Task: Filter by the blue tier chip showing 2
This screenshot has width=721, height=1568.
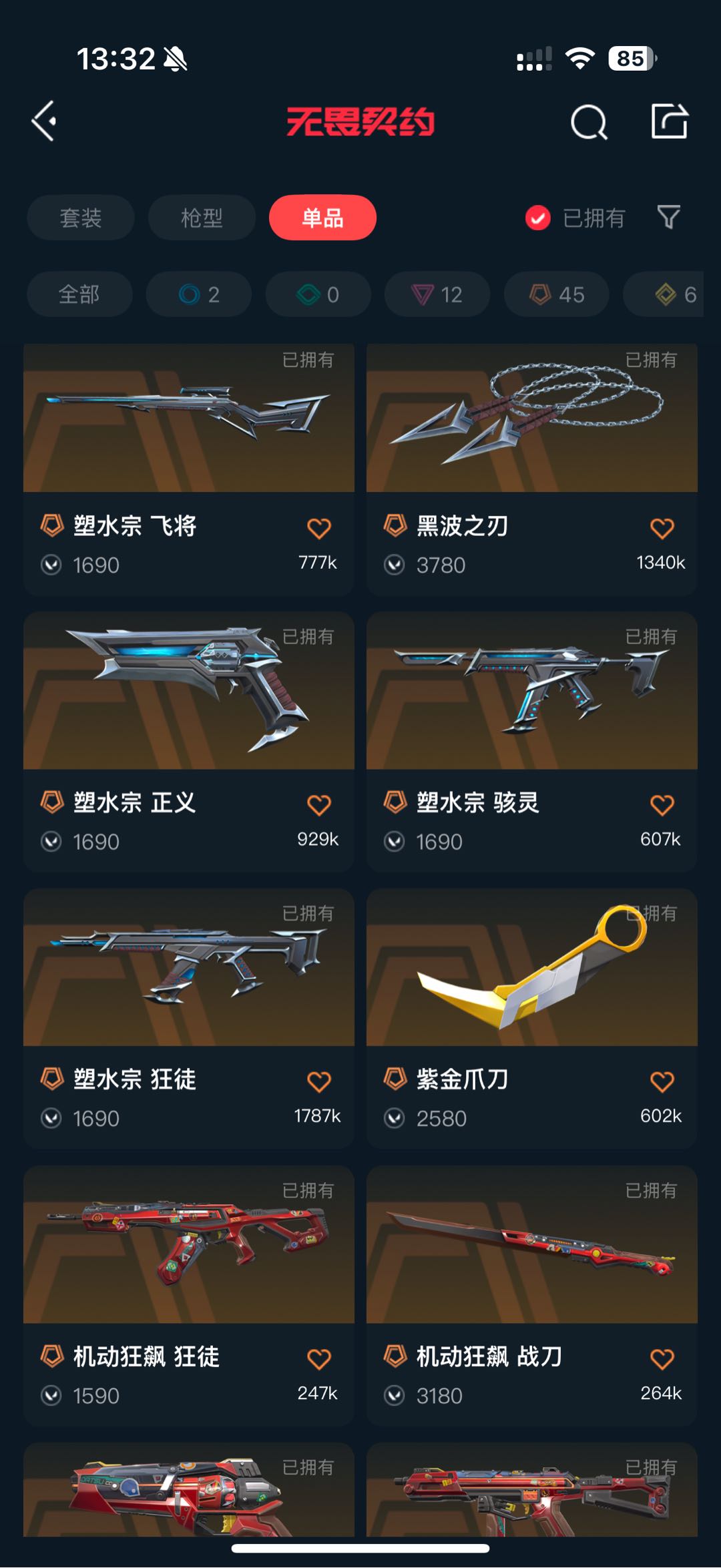Action: (199, 294)
